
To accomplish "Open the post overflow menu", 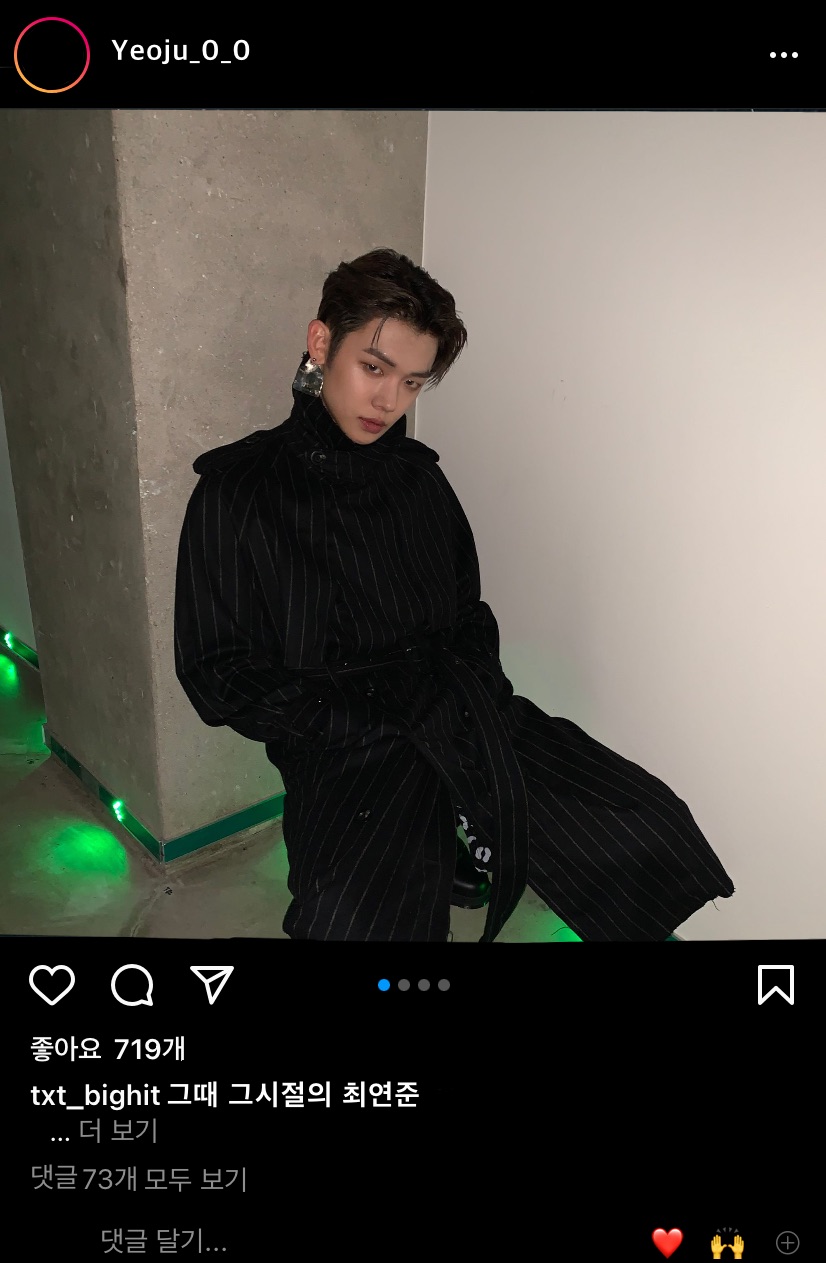I will (x=783, y=54).
